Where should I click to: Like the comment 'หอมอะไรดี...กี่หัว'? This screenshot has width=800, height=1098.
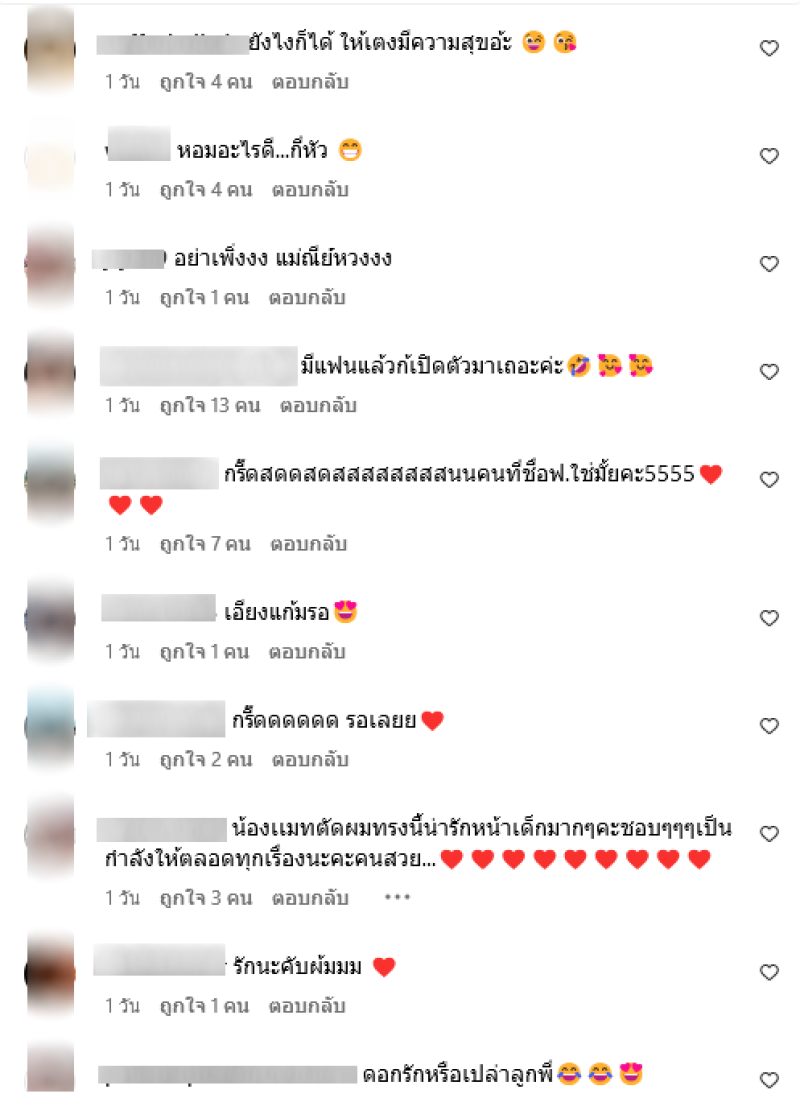(x=769, y=157)
